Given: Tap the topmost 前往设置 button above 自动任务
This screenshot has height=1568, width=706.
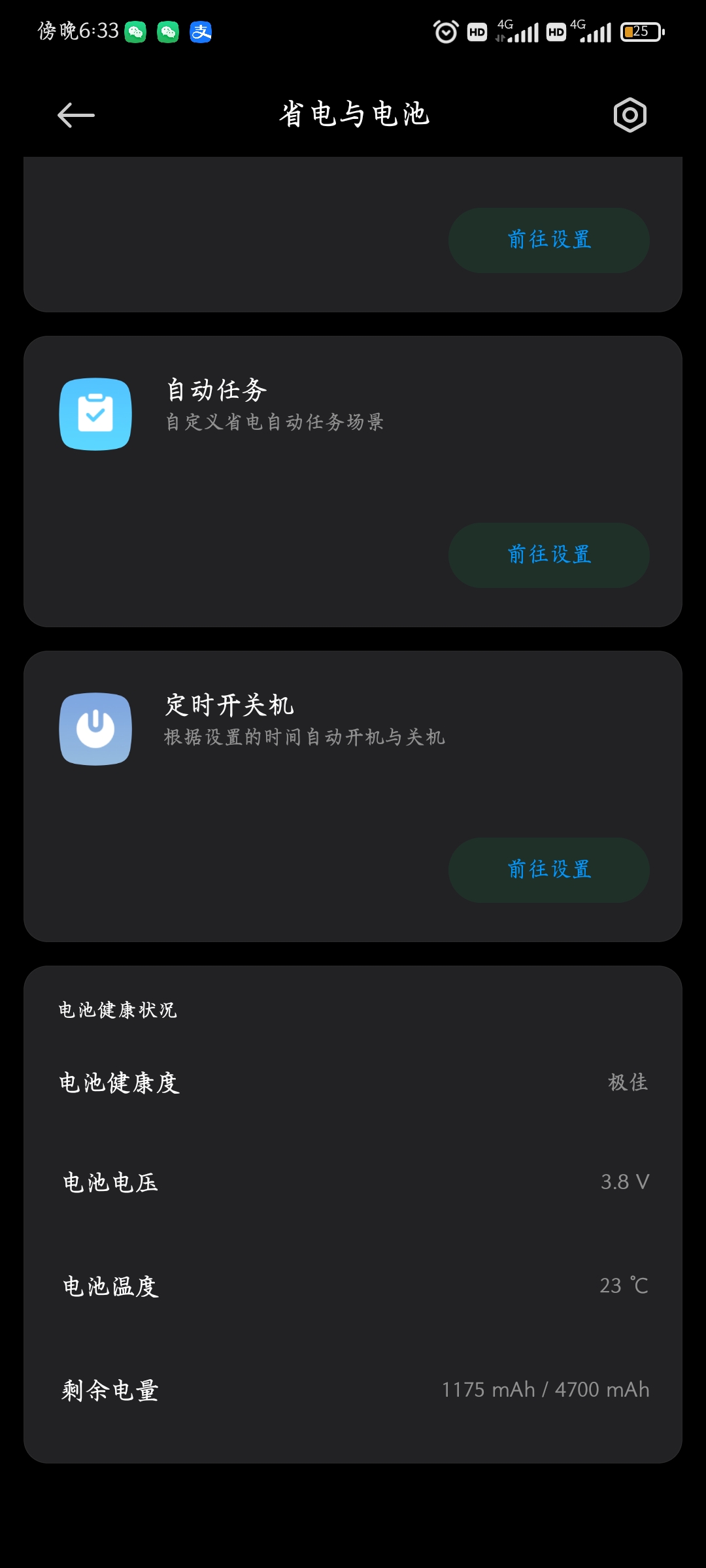Looking at the screenshot, I should 549,240.
